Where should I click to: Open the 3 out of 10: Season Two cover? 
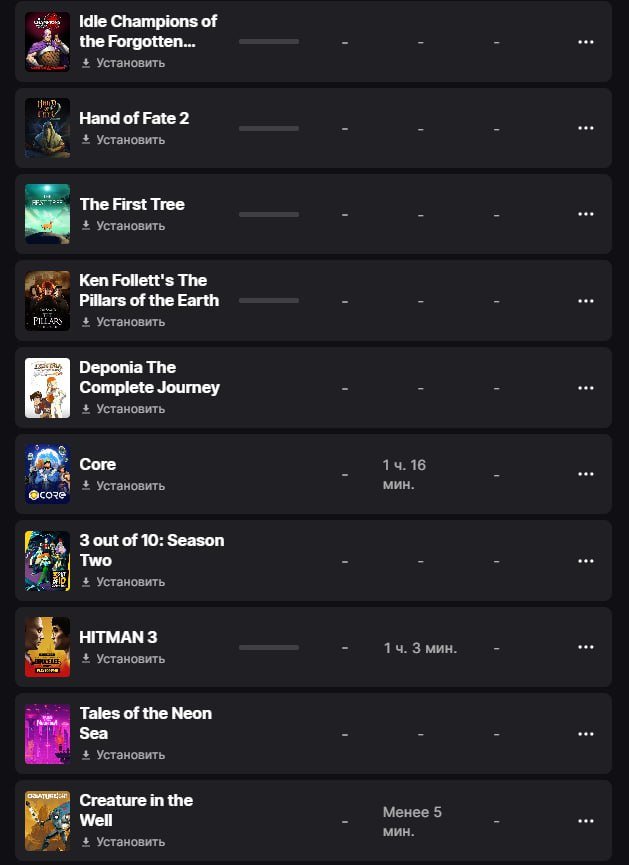tap(47, 561)
